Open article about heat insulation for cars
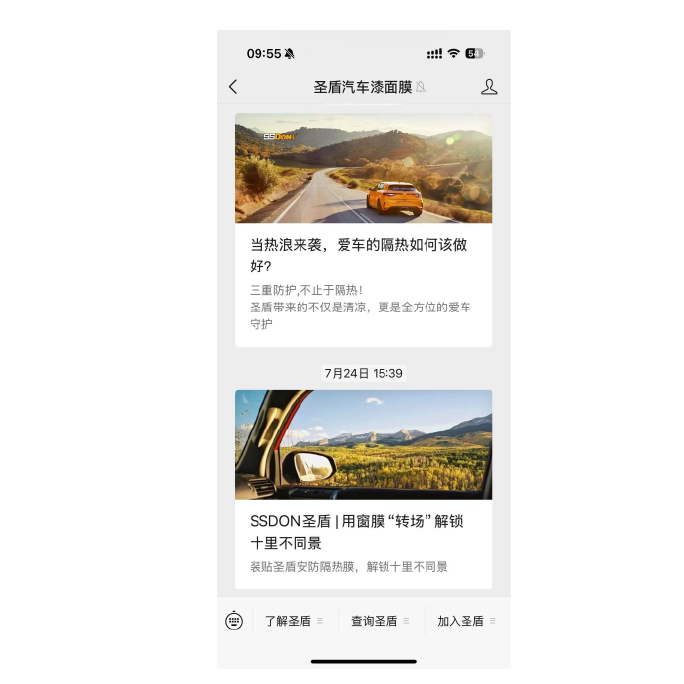This screenshot has height=684, width=684. [363, 254]
